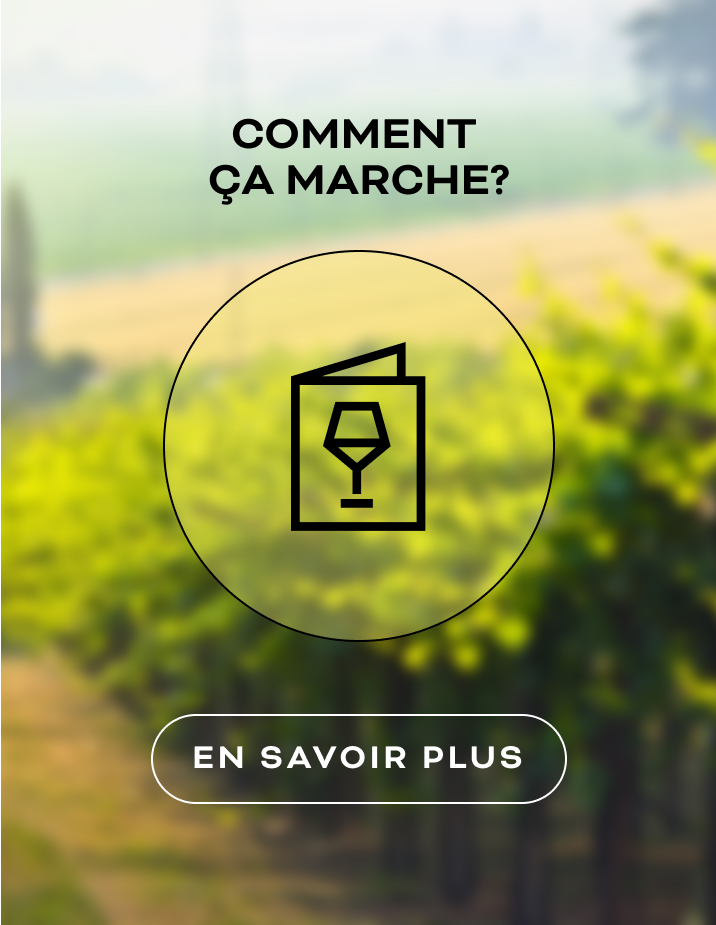Tap the EN SAVOIR PLUS button

pyautogui.click(x=358, y=758)
